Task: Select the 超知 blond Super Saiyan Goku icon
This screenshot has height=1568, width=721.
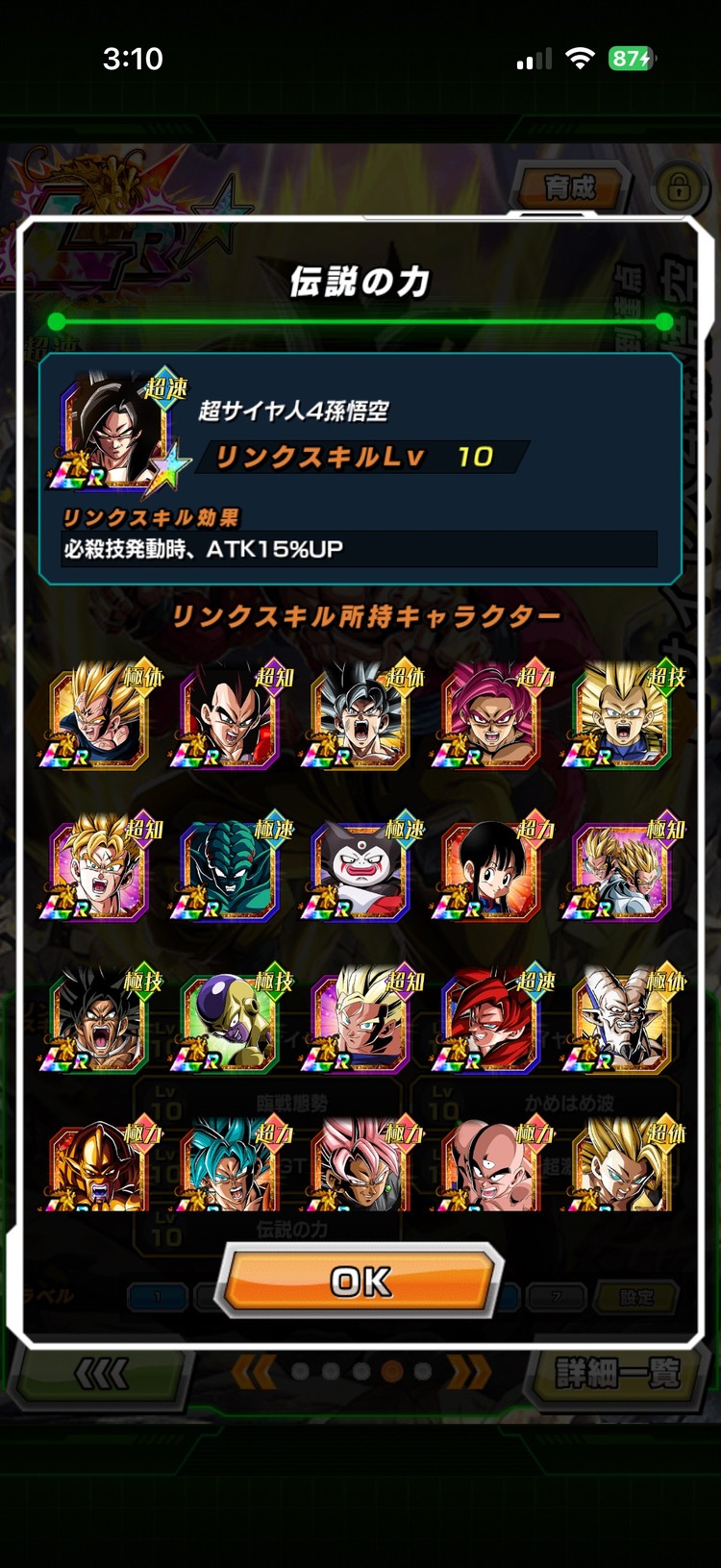Action: coord(99,869)
